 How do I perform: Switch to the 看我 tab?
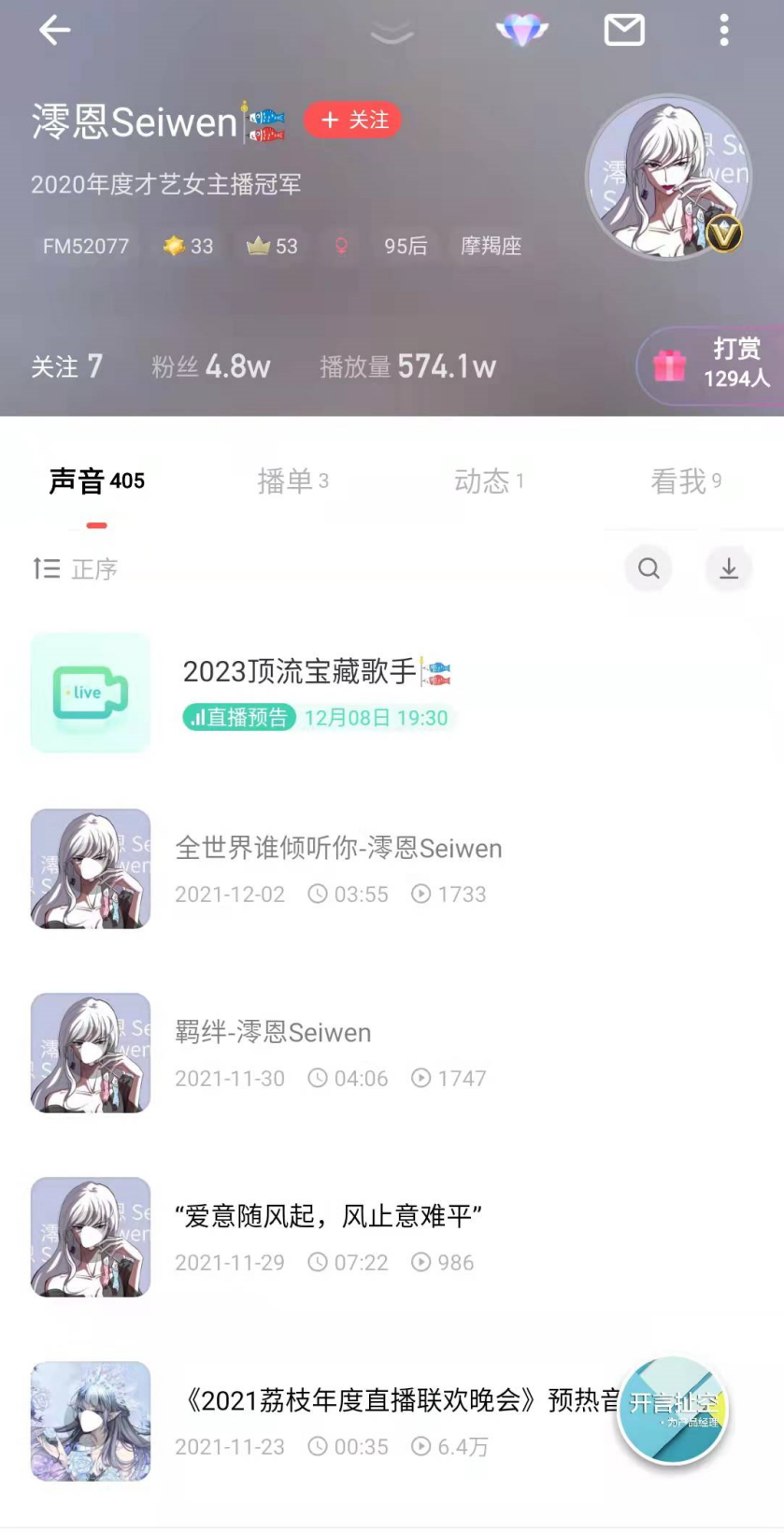coord(685,481)
